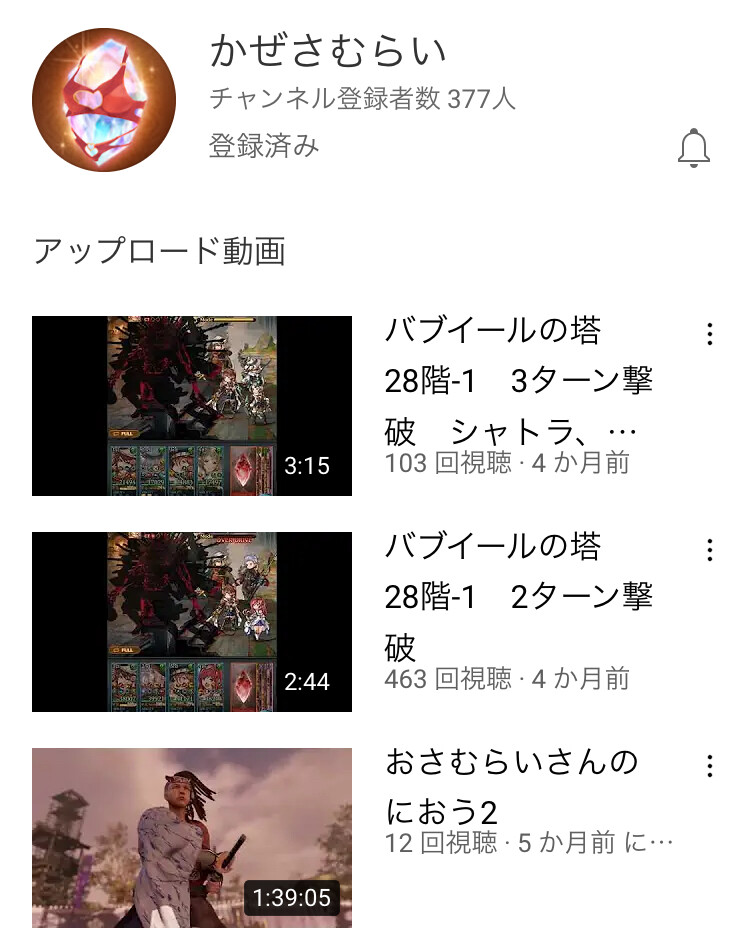Open overflow menu for おさむらいさんのにおう2
The width and height of the screenshot is (750, 942).
[709, 766]
